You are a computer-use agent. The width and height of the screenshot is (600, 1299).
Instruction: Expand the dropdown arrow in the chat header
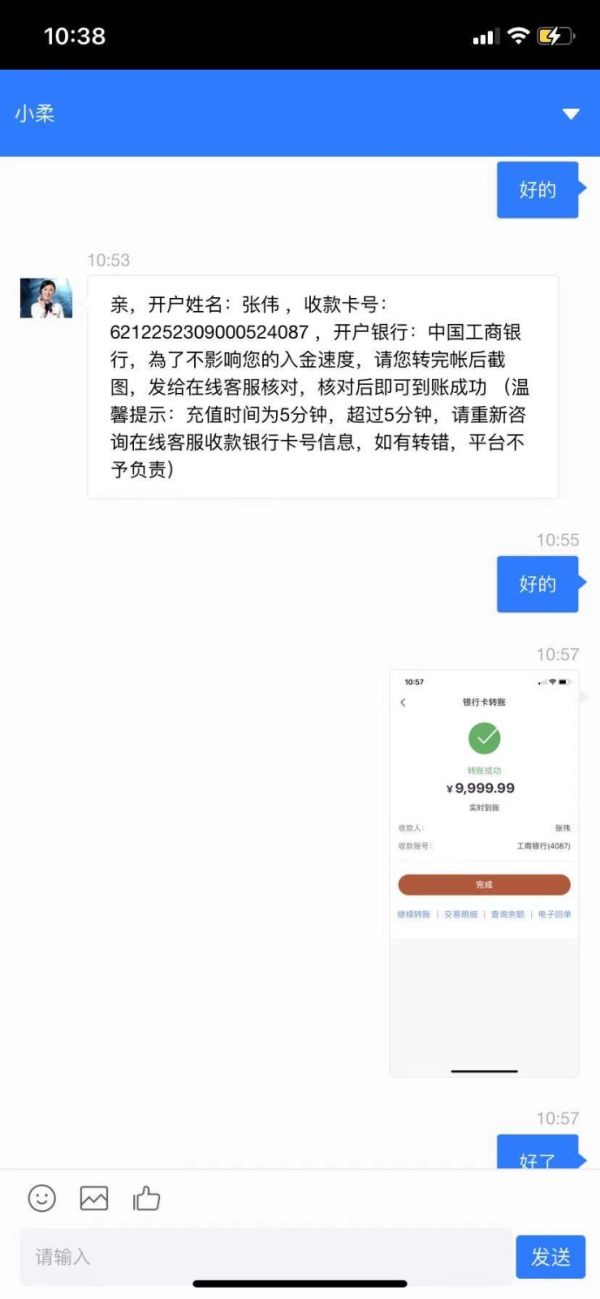(571, 114)
